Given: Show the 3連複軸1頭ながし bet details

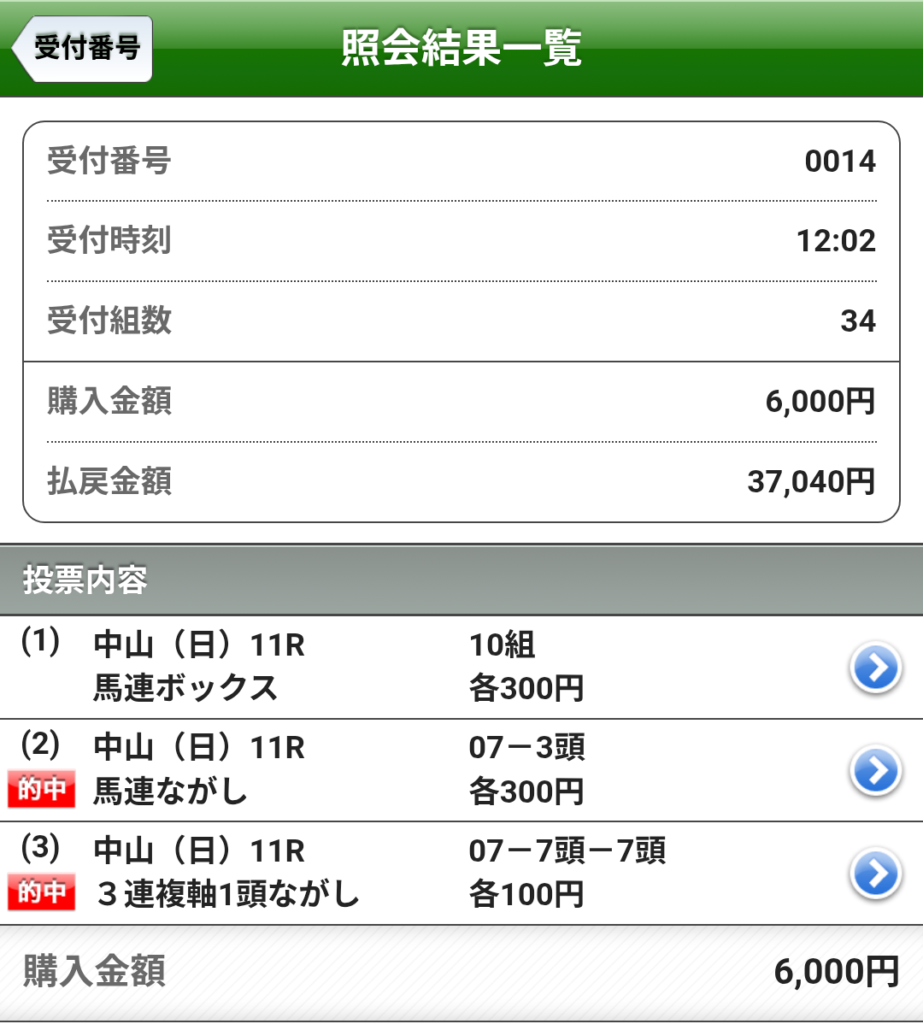Looking at the screenshot, I should pos(875,874).
